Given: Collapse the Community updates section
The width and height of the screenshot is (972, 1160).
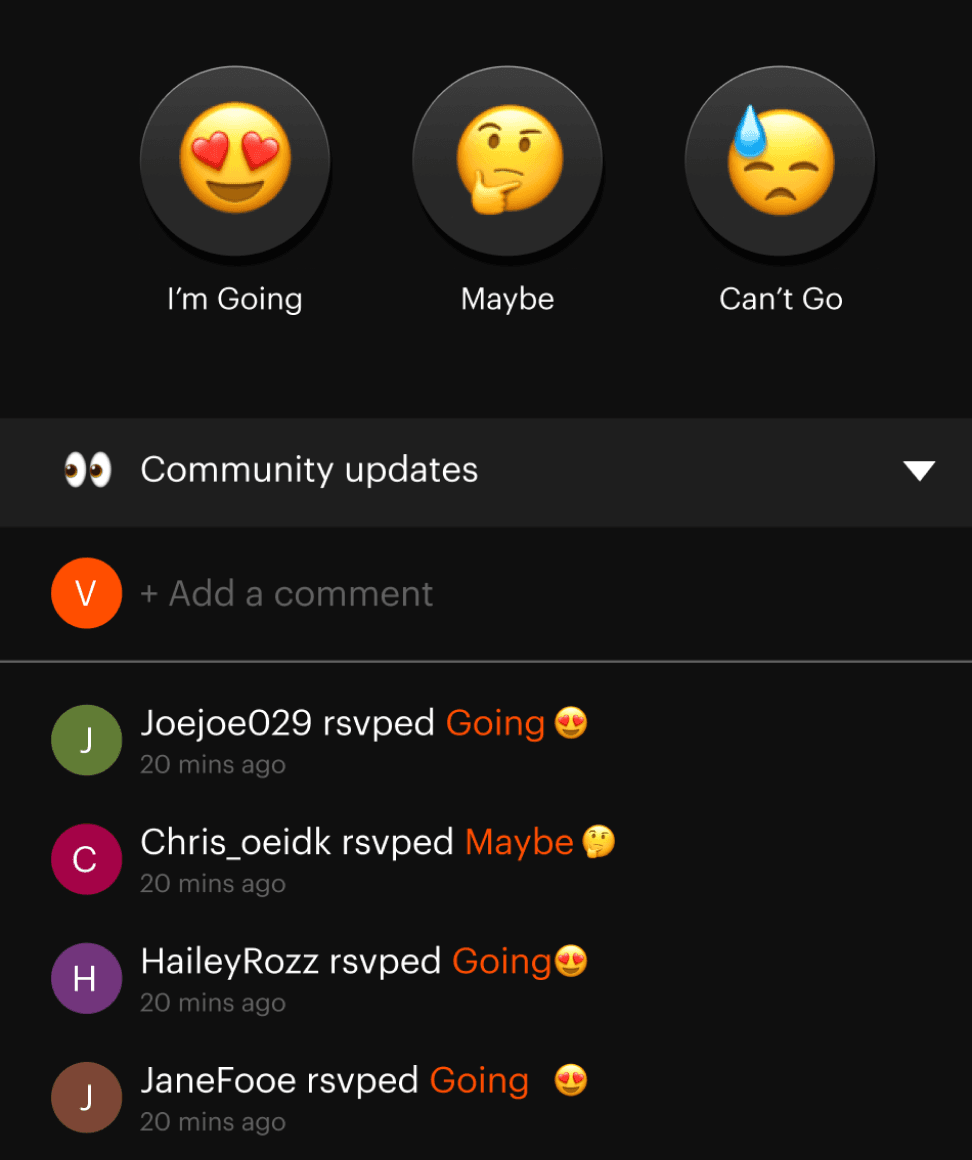Looking at the screenshot, I should (x=918, y=471).
